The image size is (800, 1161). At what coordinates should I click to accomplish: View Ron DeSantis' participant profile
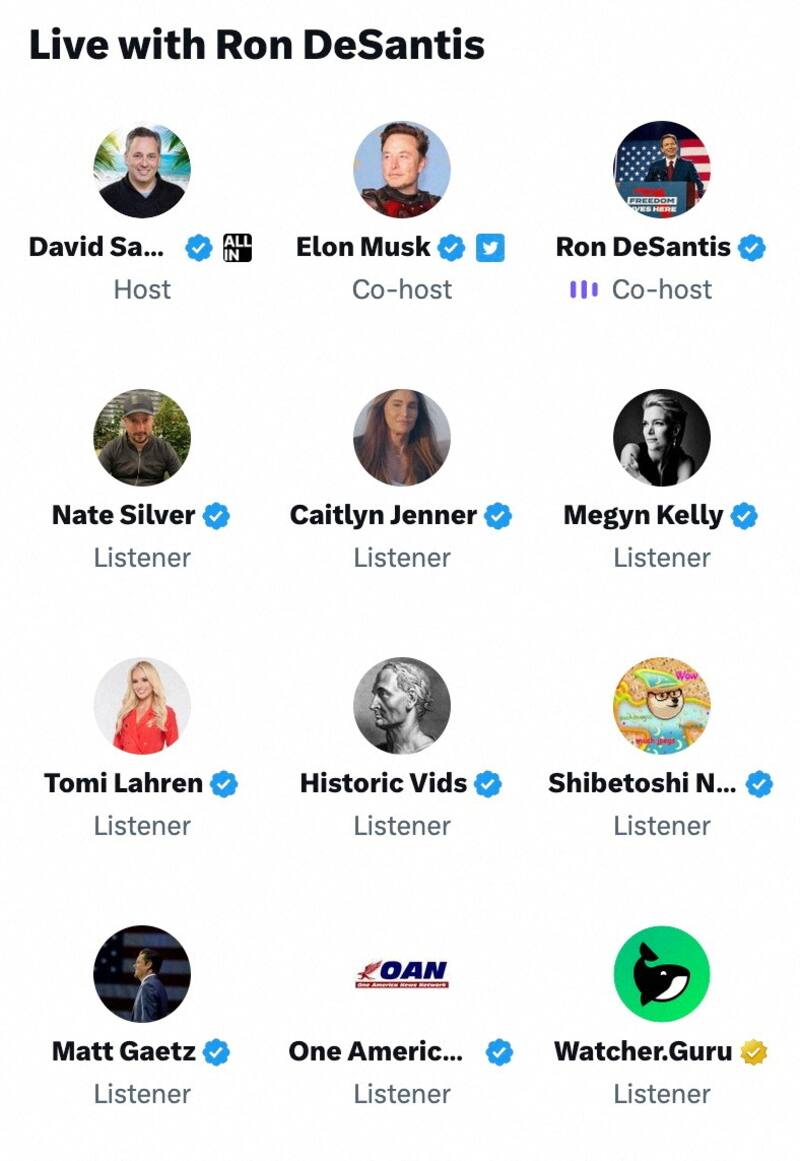(x=662, y=171)
